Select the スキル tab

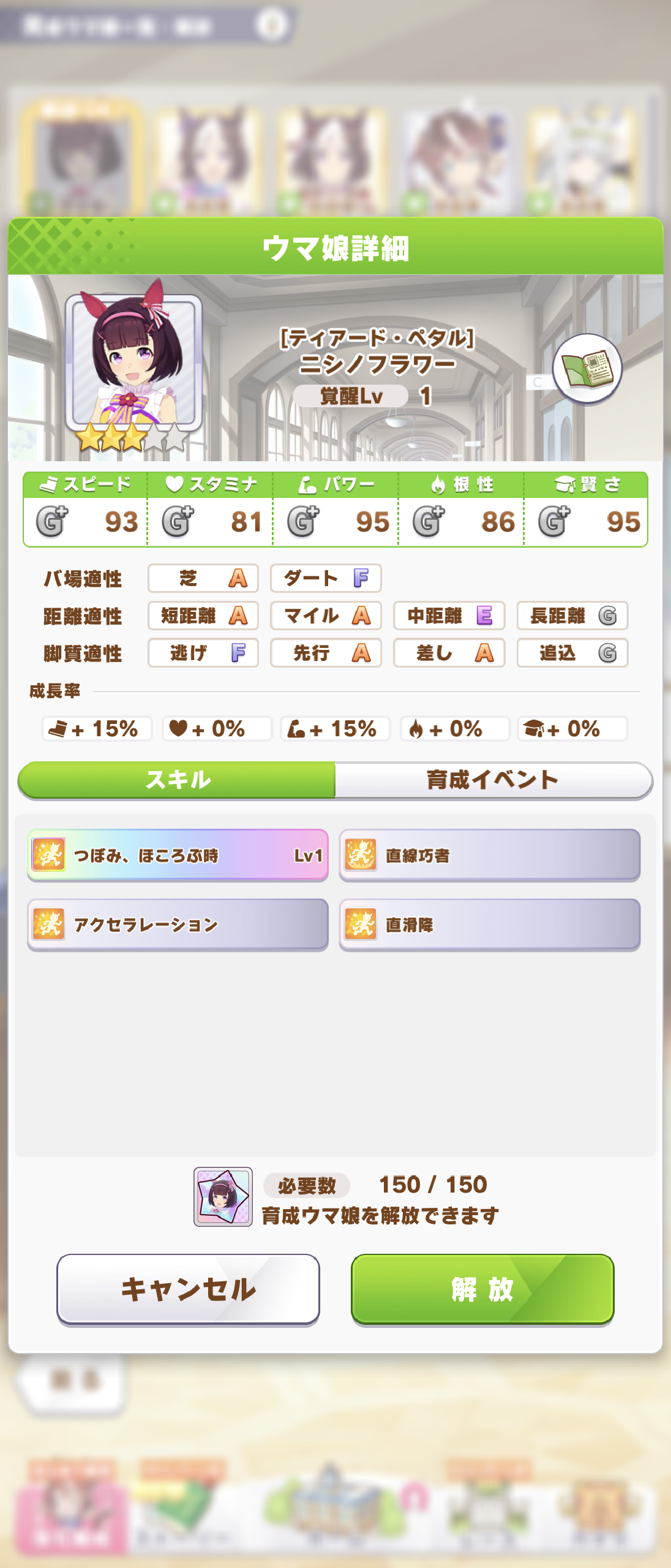pos(178,780)
